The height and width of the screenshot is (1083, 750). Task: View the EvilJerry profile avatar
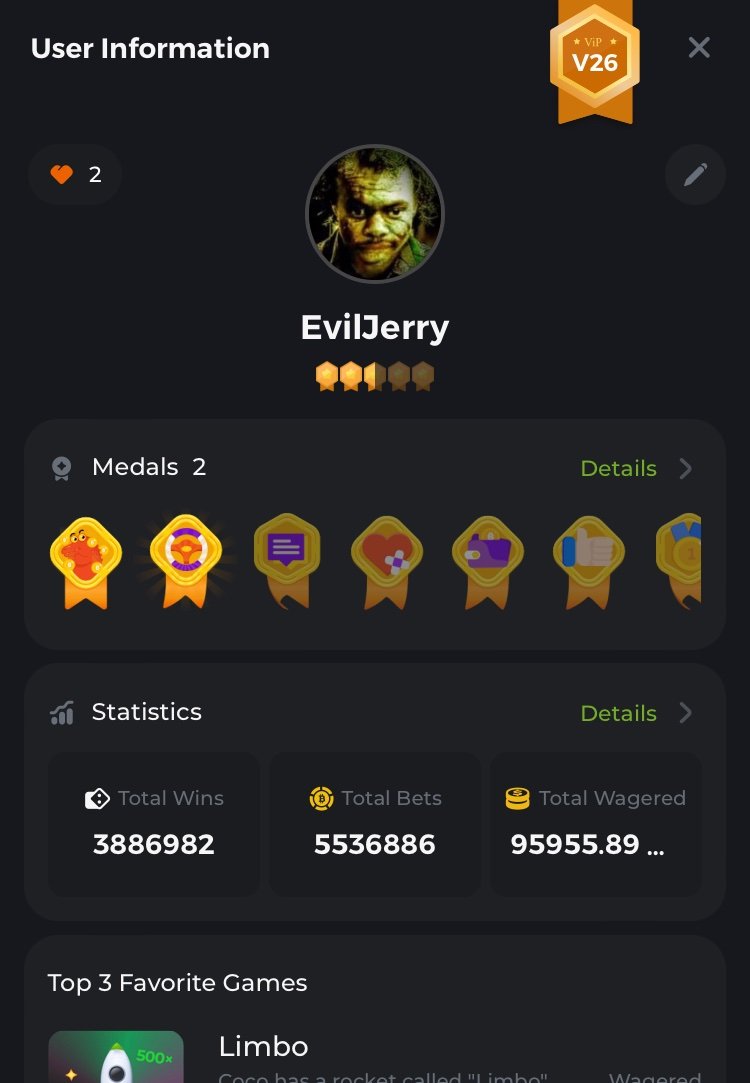[375, 214]
